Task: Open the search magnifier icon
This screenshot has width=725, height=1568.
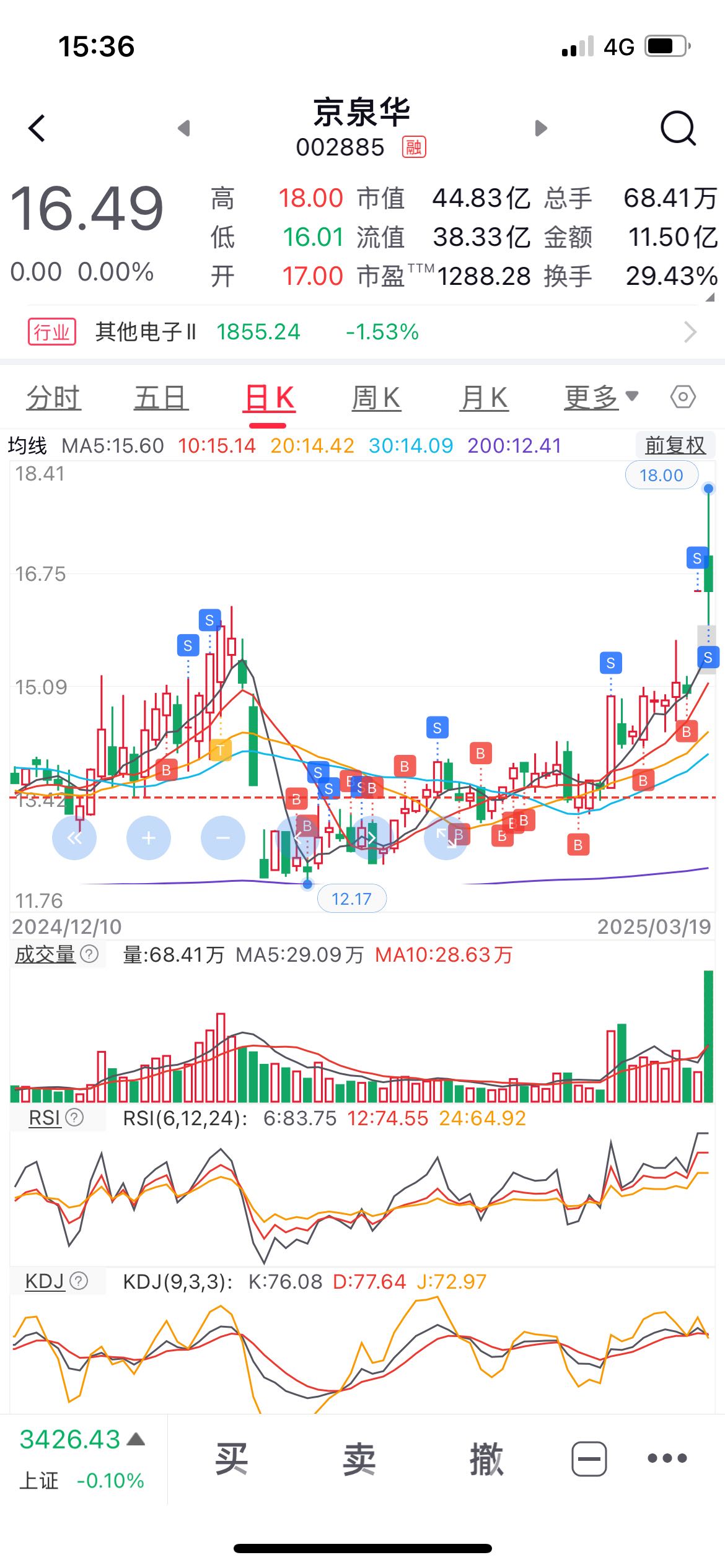Action: pyautogui.click(x=678, y=128)
